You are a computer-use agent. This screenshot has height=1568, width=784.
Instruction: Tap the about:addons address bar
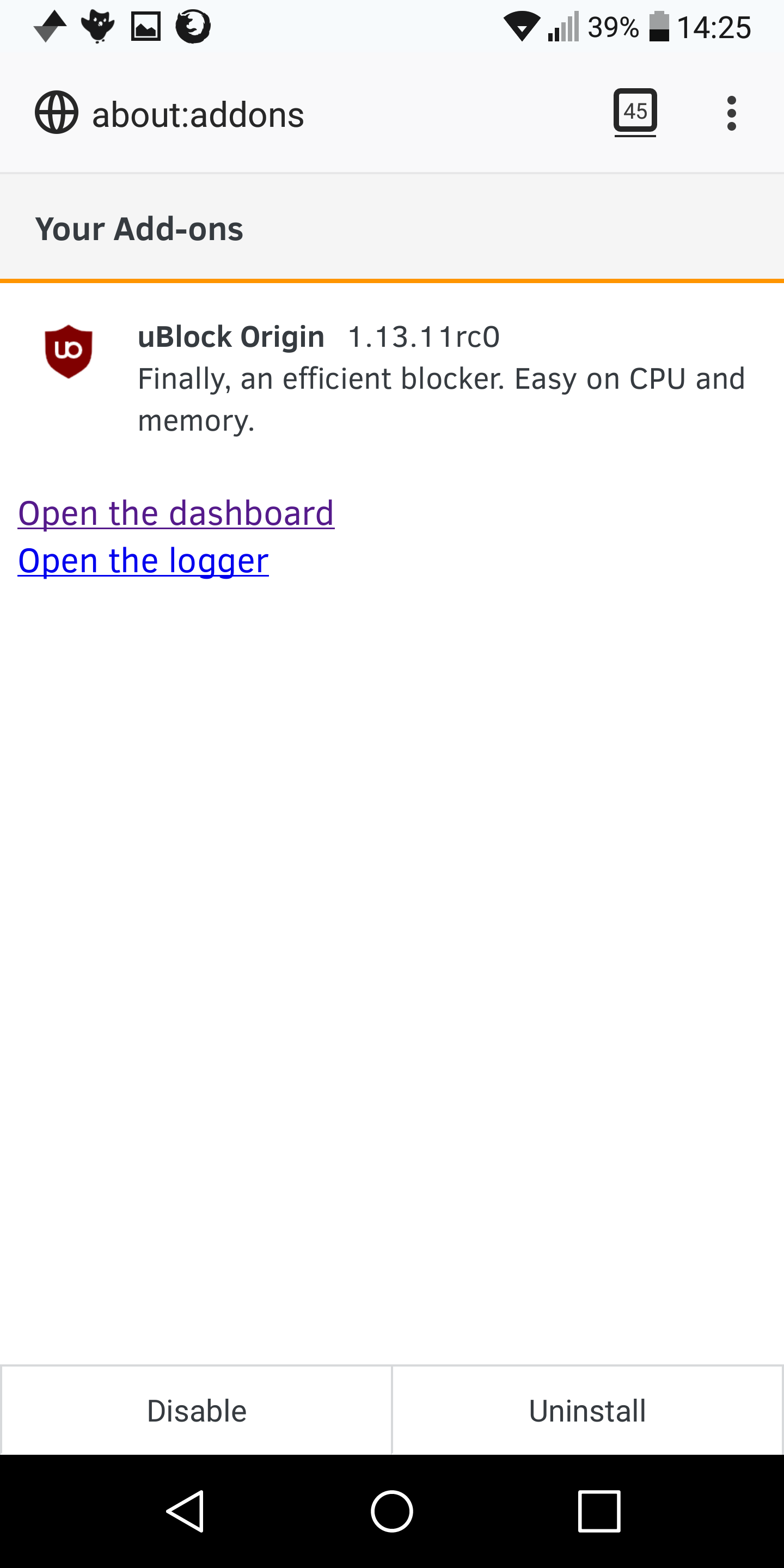[198, 113]
